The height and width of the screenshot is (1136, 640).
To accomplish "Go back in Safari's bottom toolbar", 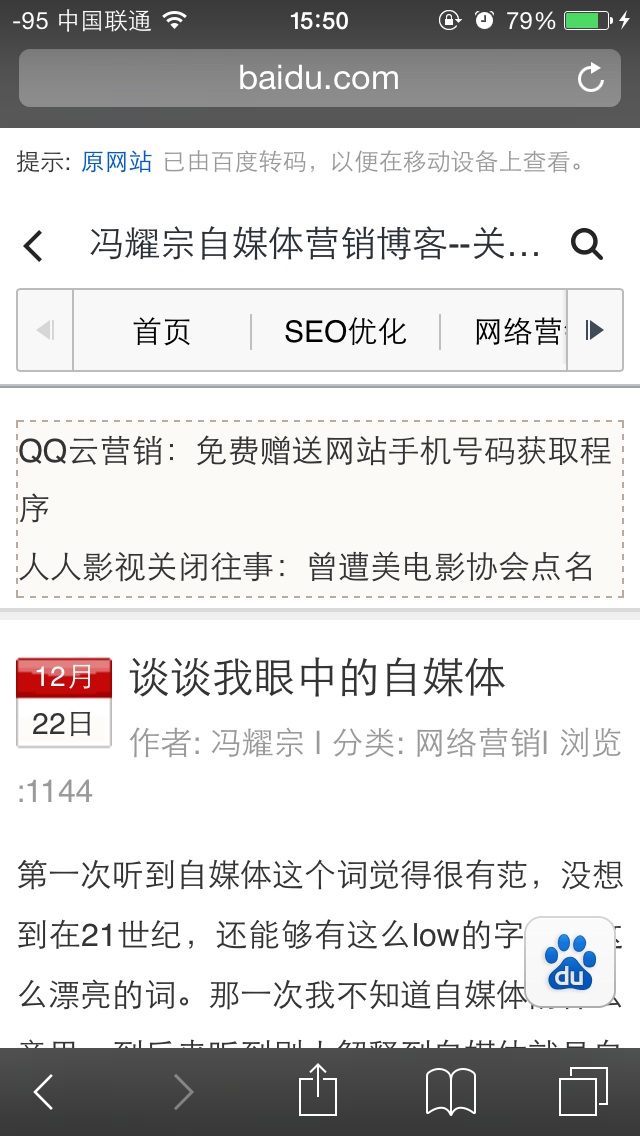I will coord(44,1092).
